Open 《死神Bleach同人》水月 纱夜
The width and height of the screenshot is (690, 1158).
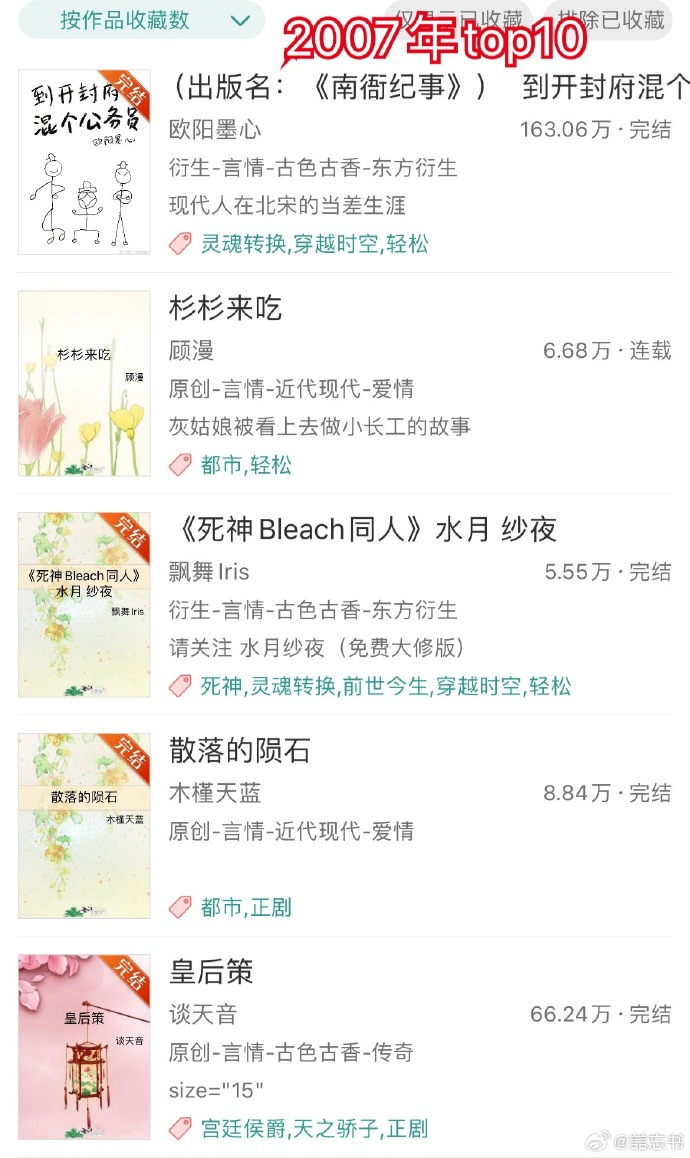tap(362, 530)
